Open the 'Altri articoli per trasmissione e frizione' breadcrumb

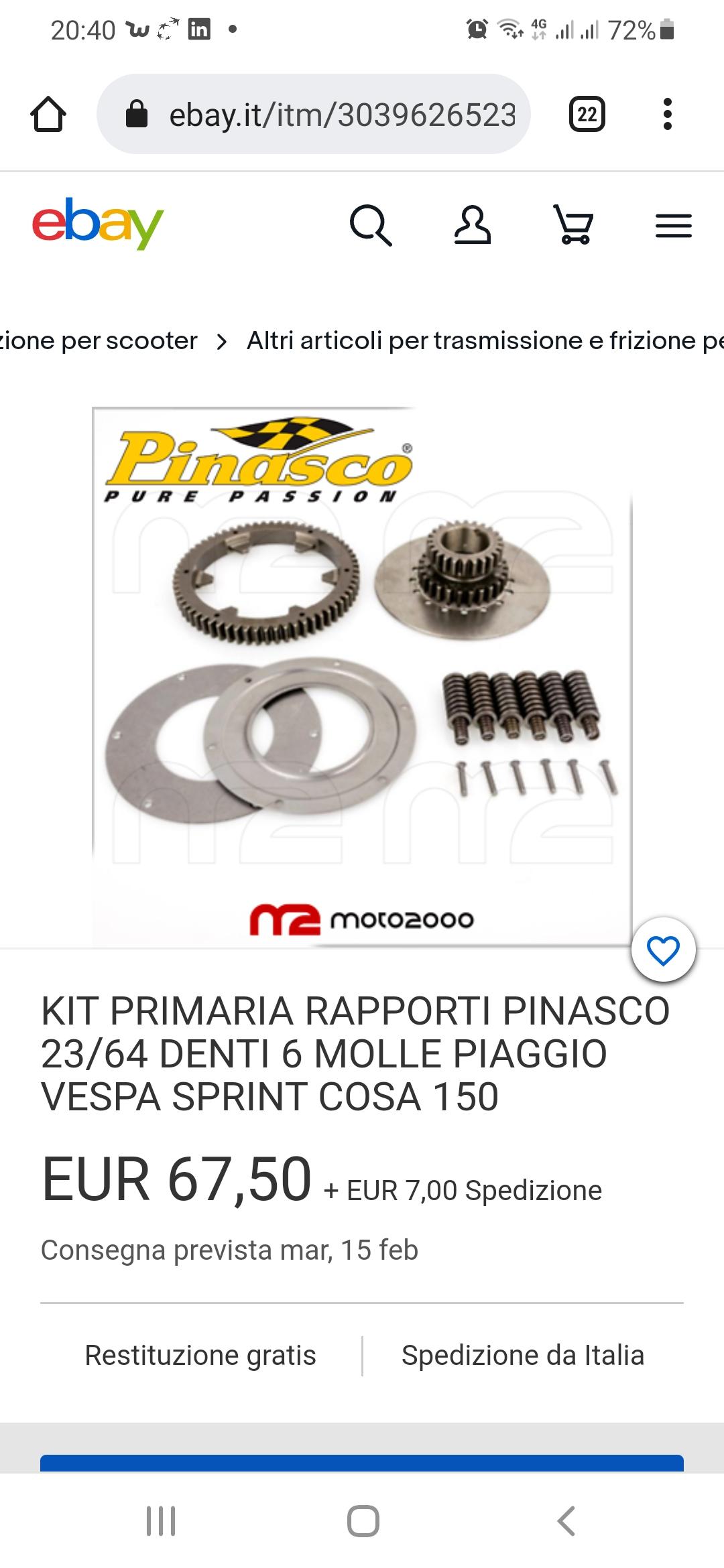[x=485, y=340]
